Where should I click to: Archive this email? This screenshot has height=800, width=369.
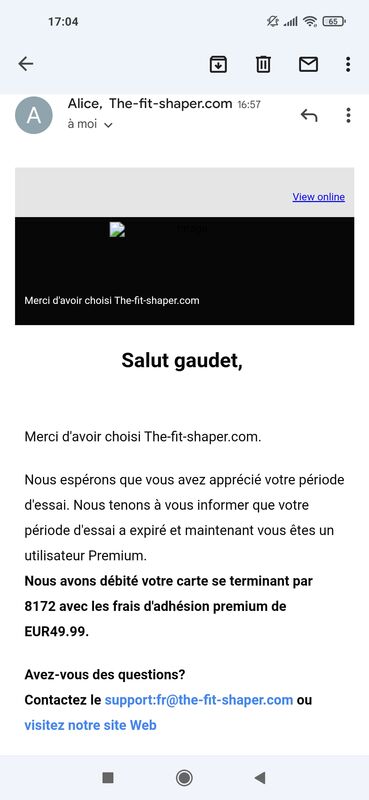click(218, 64)
